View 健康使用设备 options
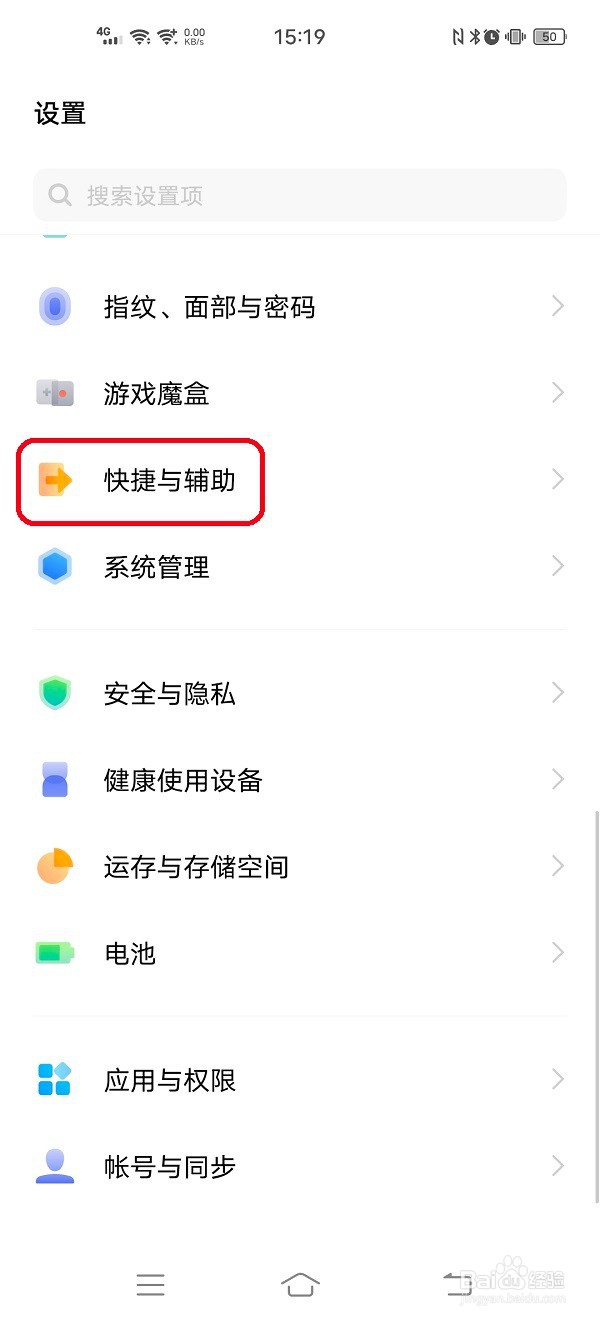The width and height of the screenshot is (600, 1320). [300, 780]
